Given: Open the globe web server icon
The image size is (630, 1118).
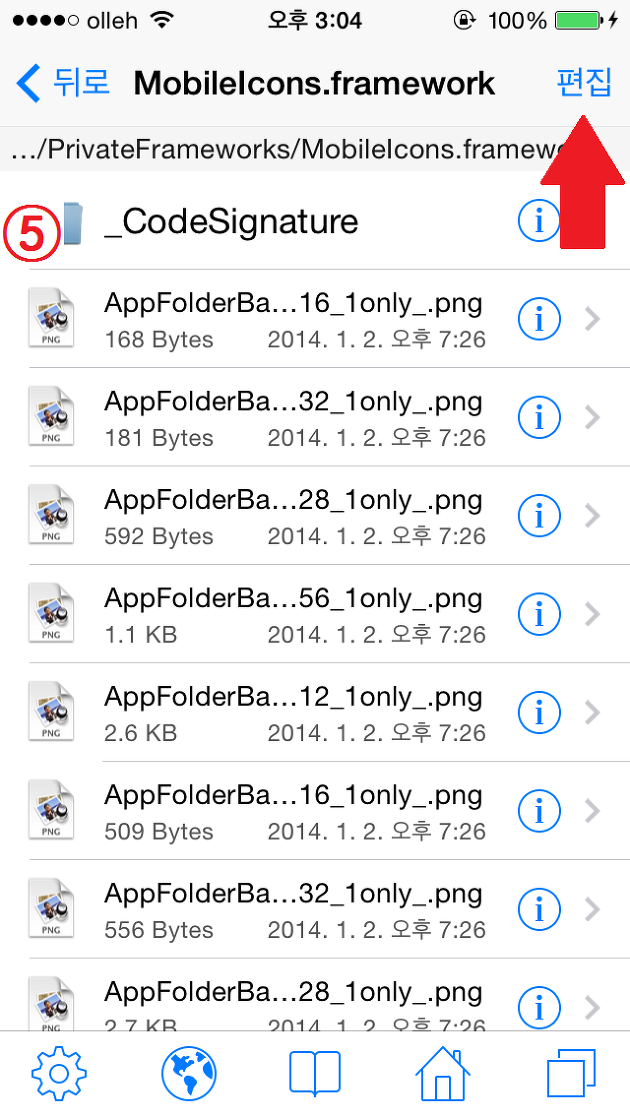Looking at the screenshot, I should pyautogui.click(x=188, y=1075).
